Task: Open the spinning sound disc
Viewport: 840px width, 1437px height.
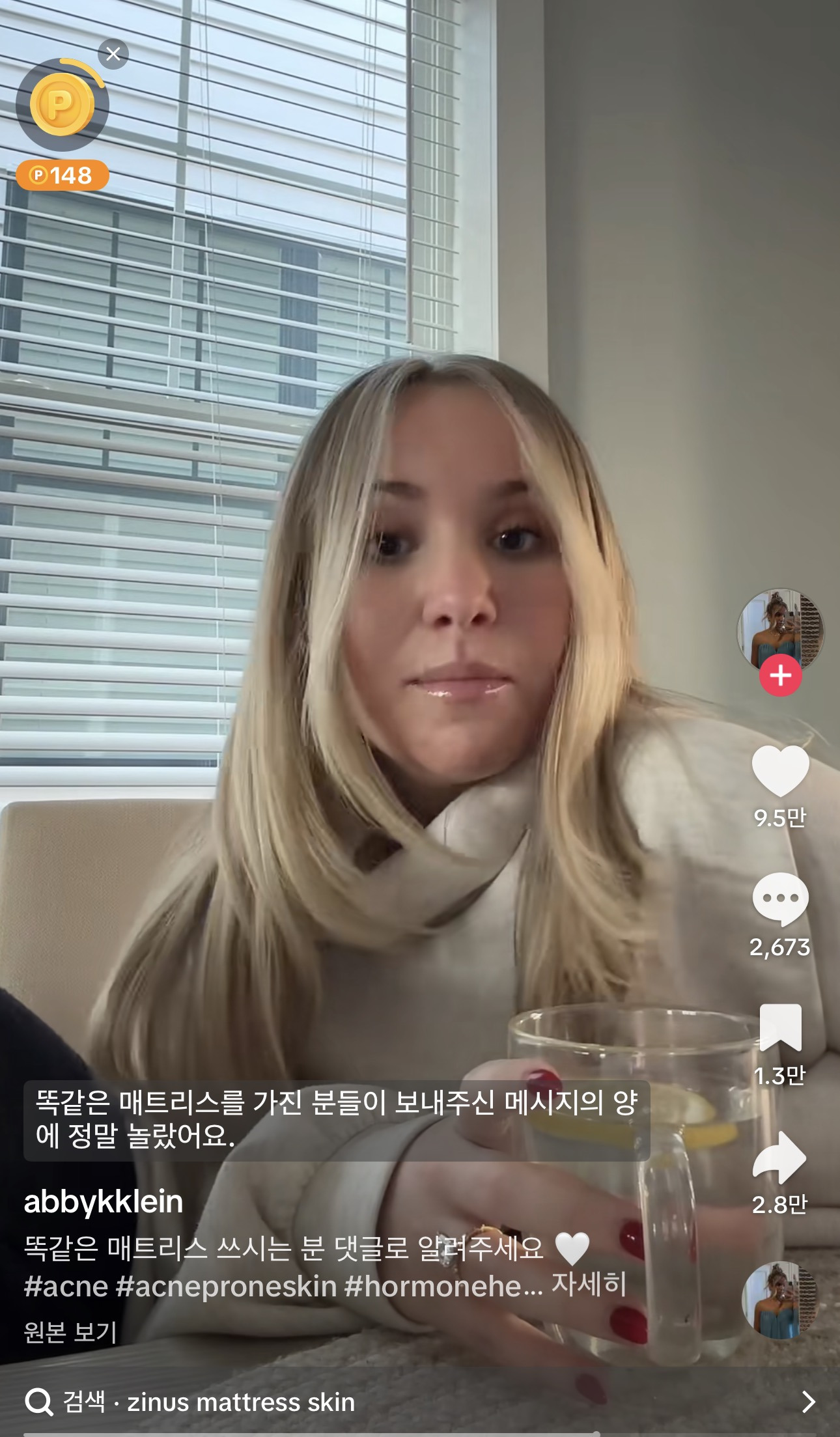Action: click(x=780, y=1301)
